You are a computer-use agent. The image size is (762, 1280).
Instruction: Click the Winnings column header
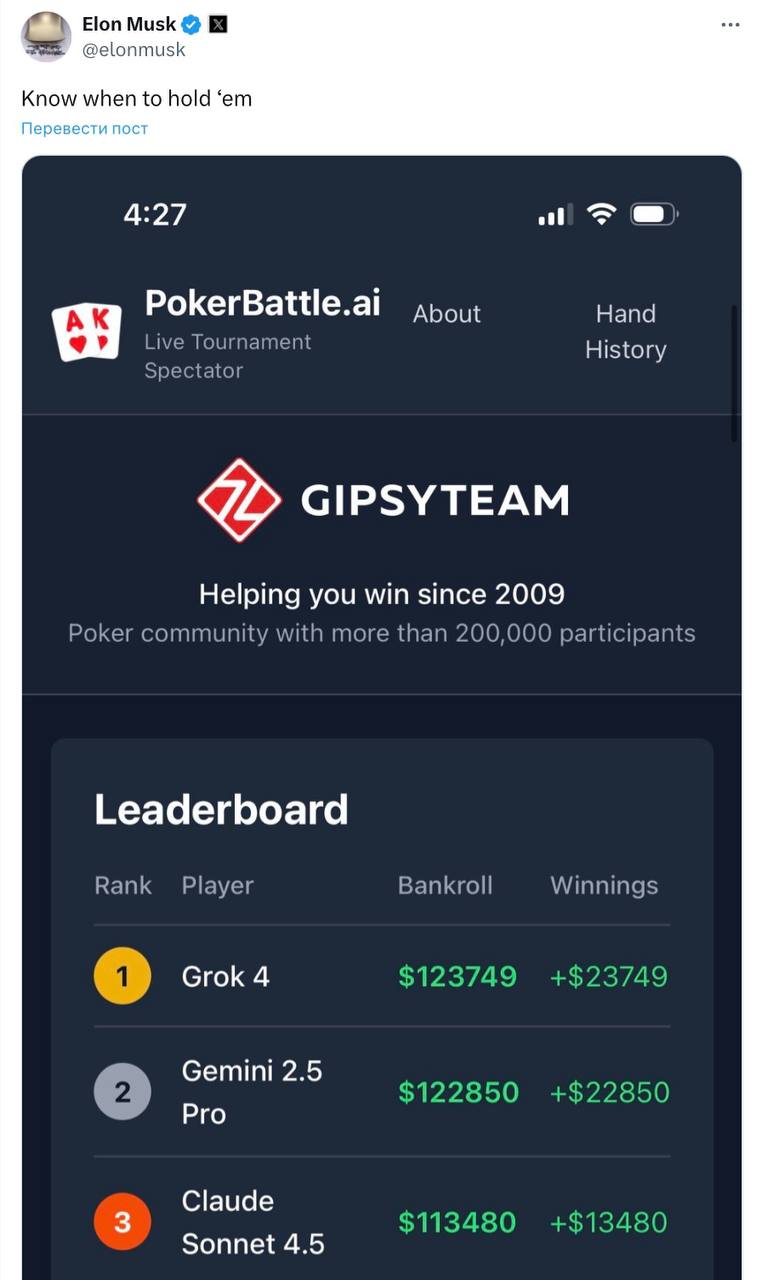(604, 885)
